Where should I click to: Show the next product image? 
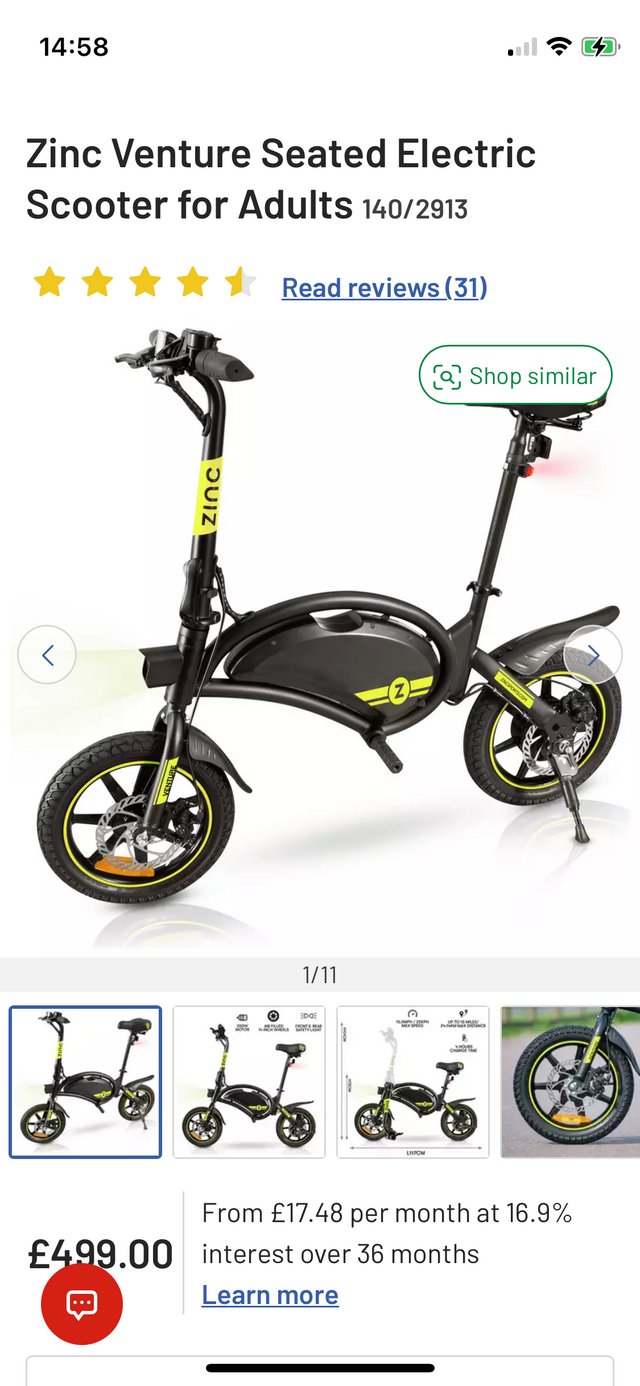(593, 655)
